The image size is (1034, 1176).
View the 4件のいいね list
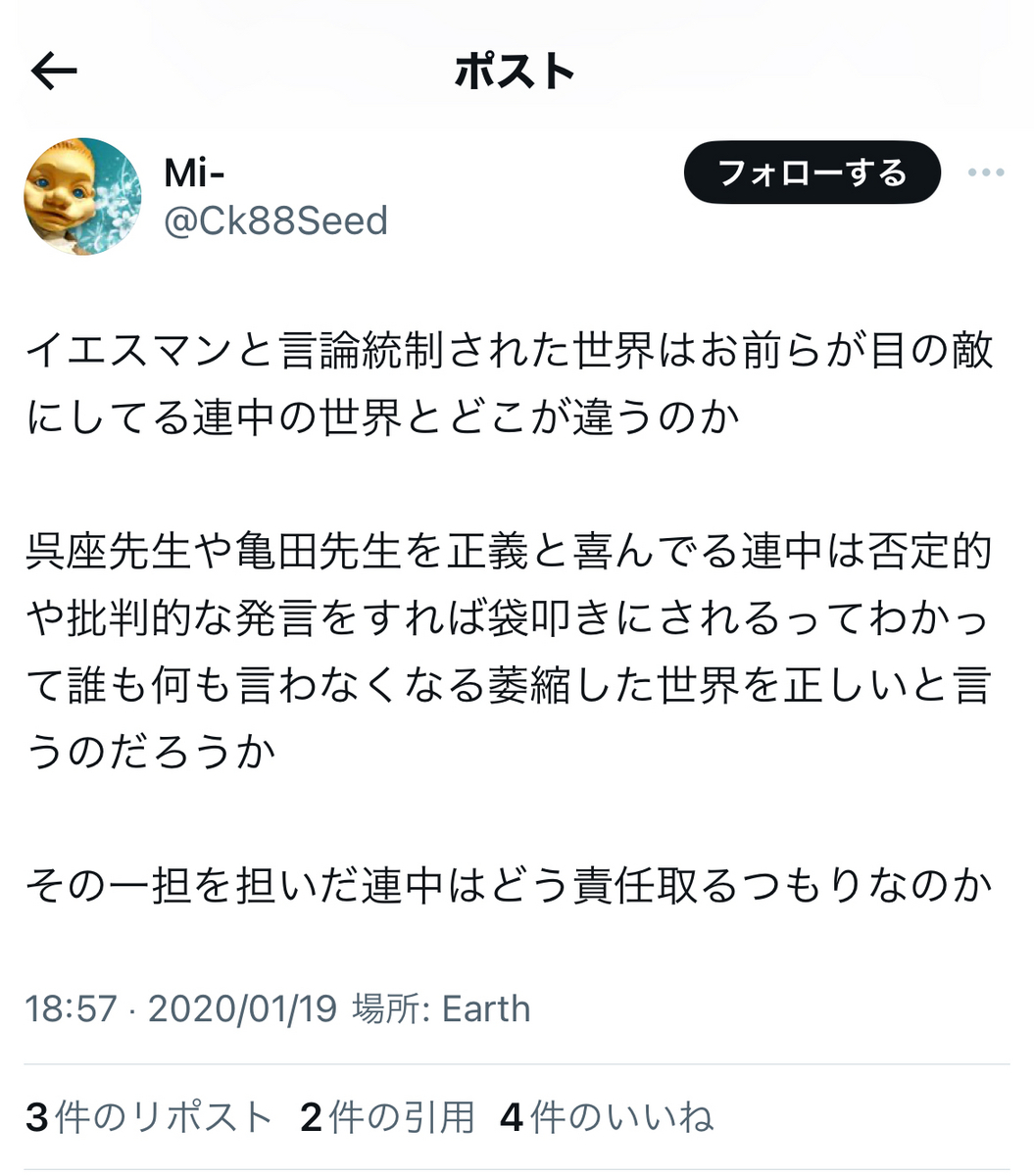[607, 1117]
